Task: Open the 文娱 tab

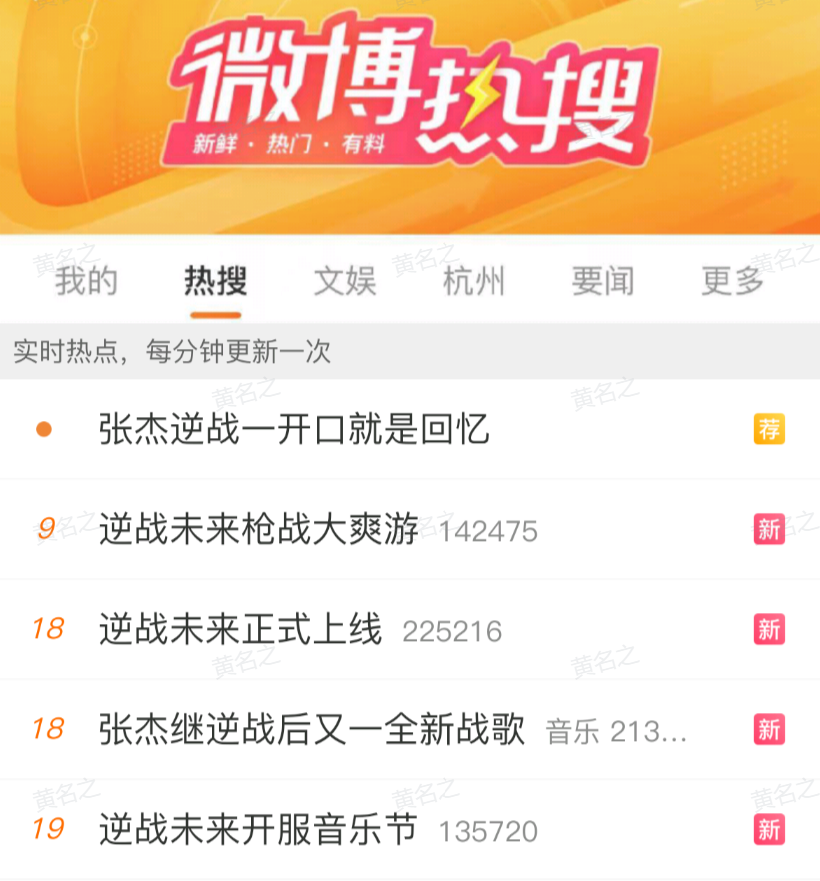Action: click(344, 281)
